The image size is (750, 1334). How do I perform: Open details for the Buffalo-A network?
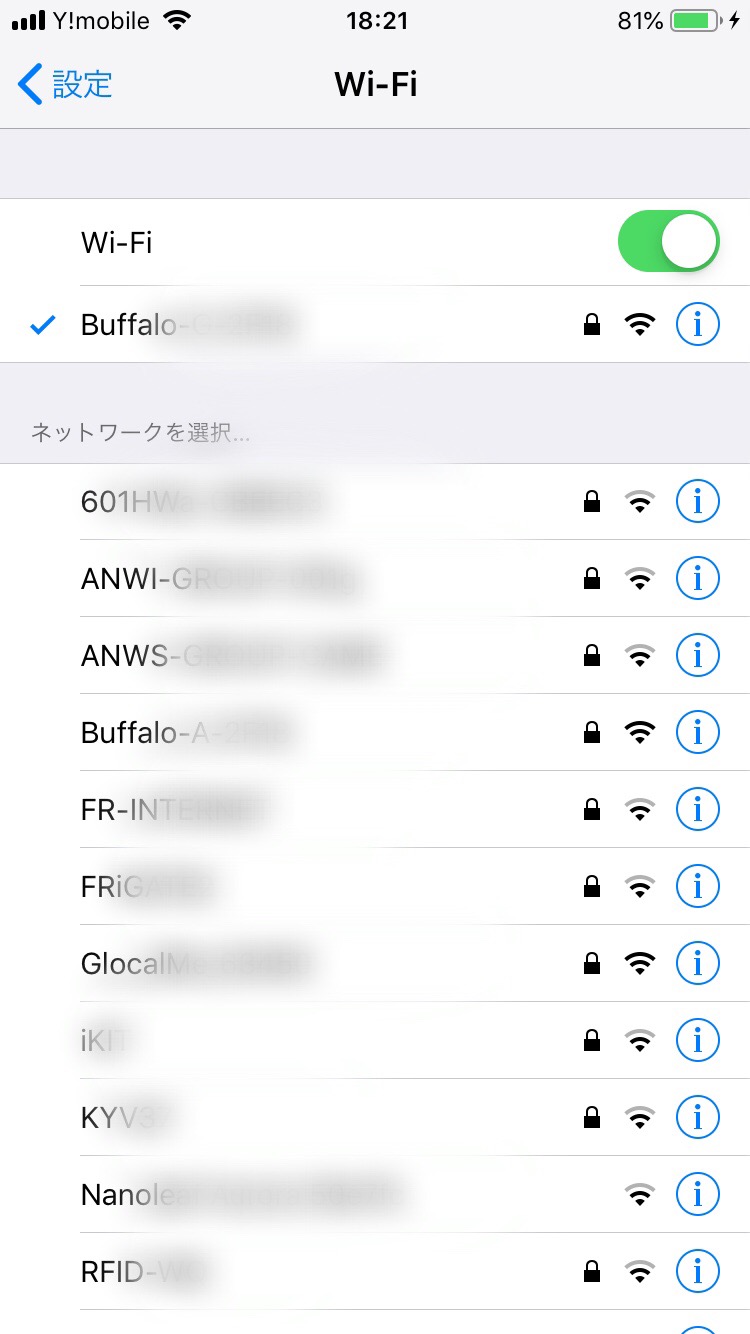pos(697,732)
